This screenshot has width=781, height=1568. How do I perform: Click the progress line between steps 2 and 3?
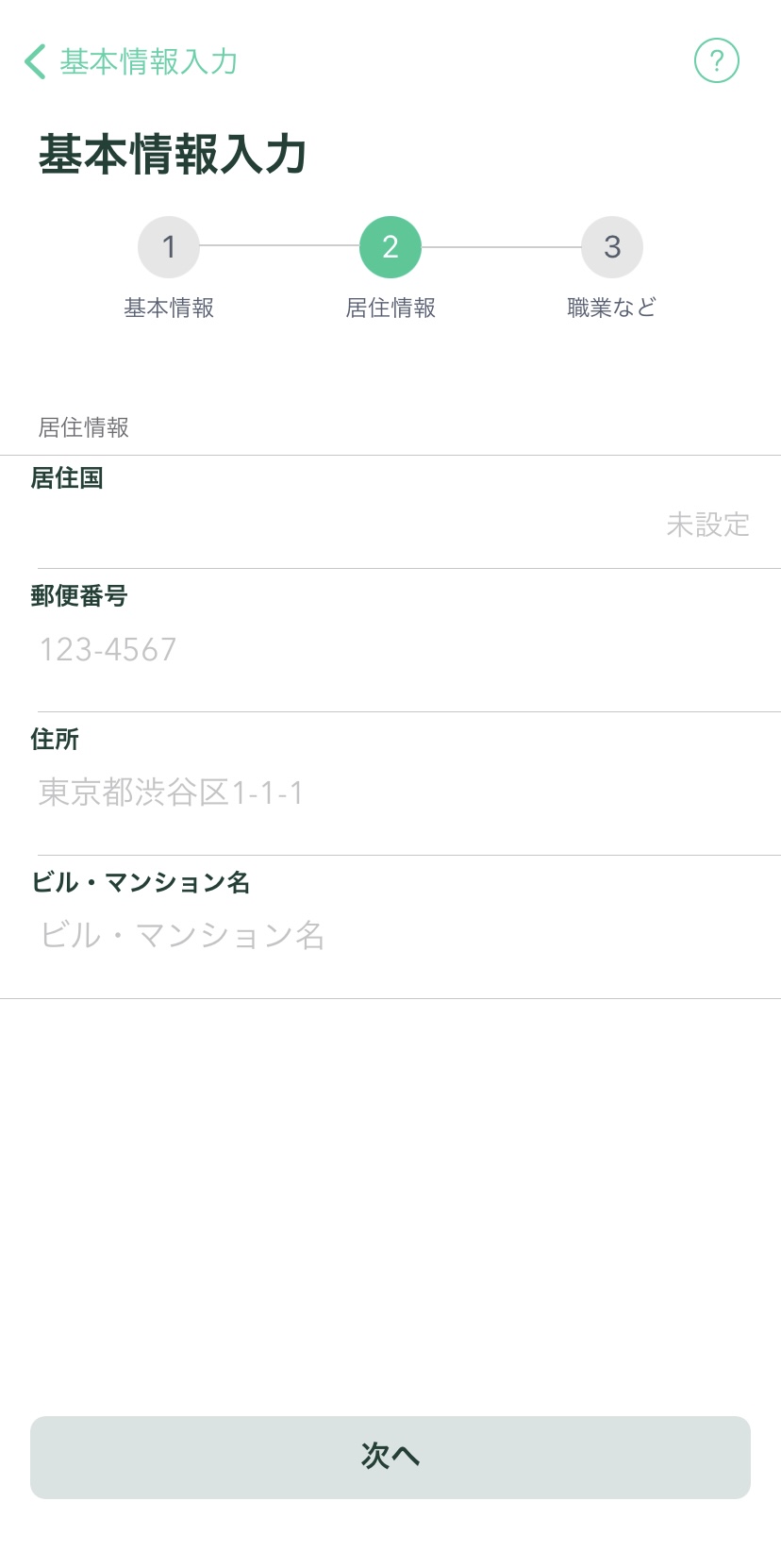click(501, 246)
